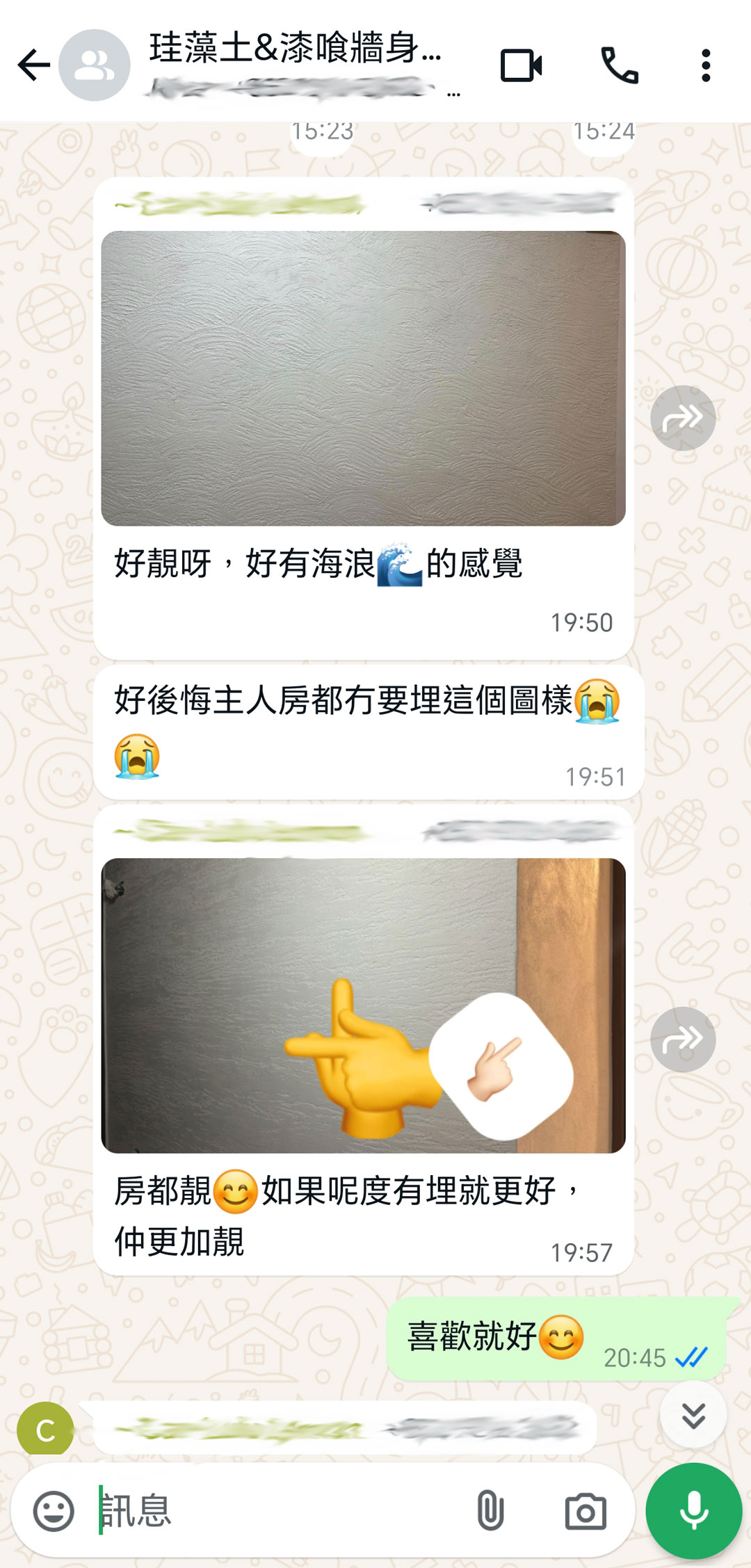Viewport: 751px width, 1568px height.
Task: Start a group video call
Action: coord(521,65)
